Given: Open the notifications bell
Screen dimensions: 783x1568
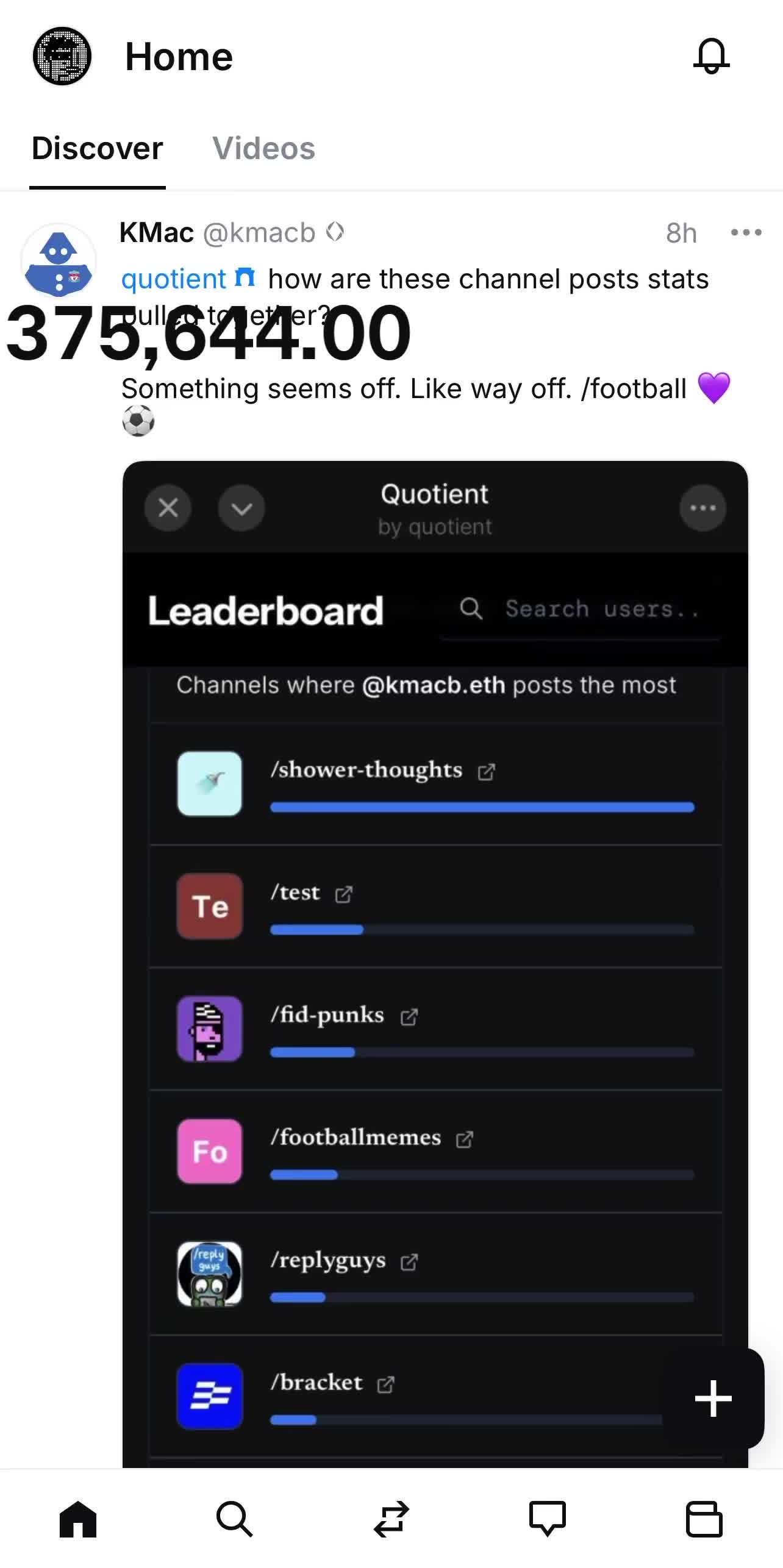Looking at the screenshot, I should tap(711, 56).
